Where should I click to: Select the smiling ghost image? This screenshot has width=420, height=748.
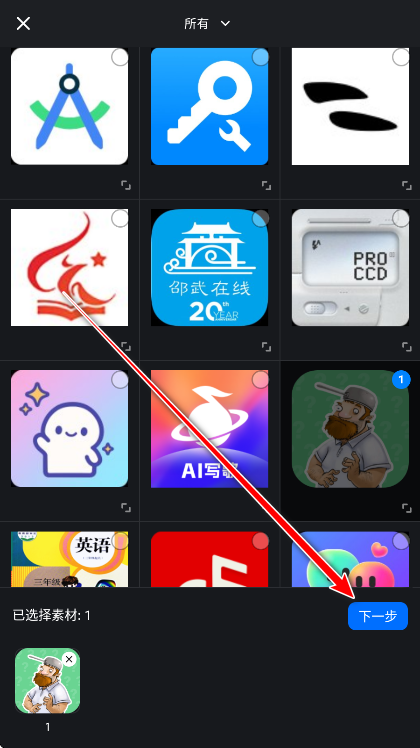click(119, 380)
